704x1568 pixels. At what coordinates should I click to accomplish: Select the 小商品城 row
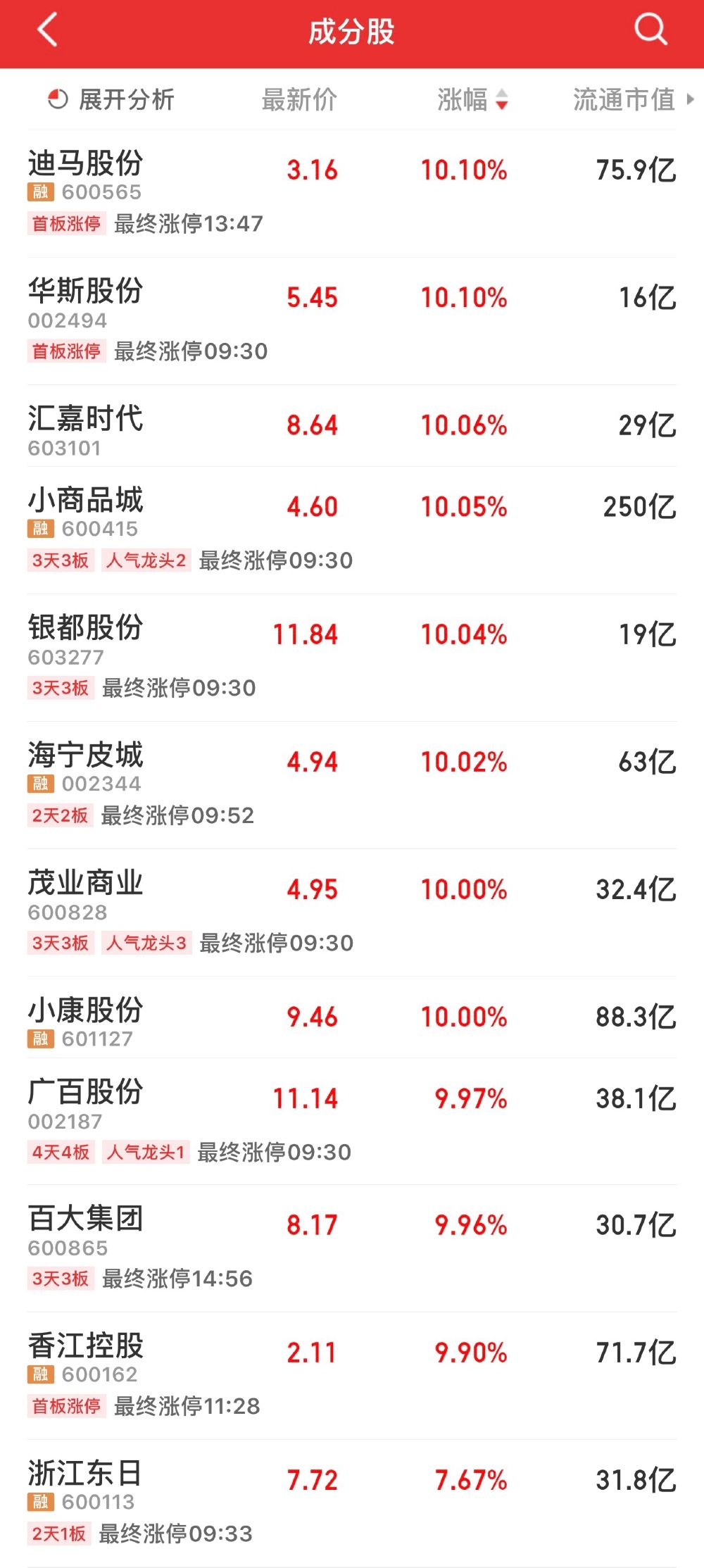click(x=352, y=530)
